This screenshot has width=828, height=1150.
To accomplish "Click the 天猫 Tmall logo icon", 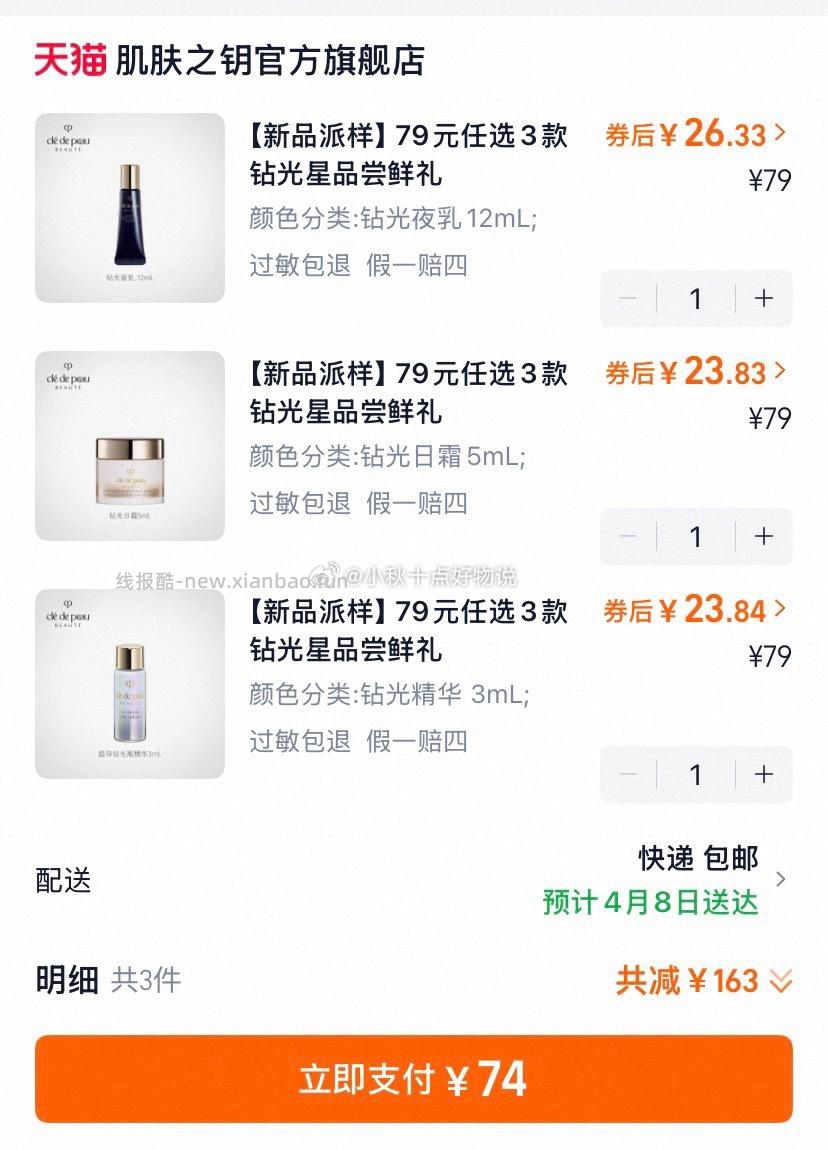I will point(68,59).
